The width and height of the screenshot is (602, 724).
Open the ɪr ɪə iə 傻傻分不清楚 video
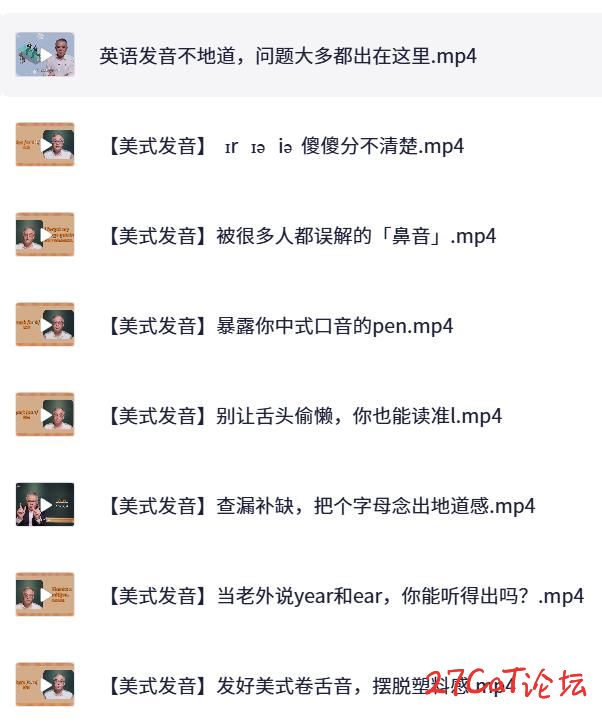284,146
